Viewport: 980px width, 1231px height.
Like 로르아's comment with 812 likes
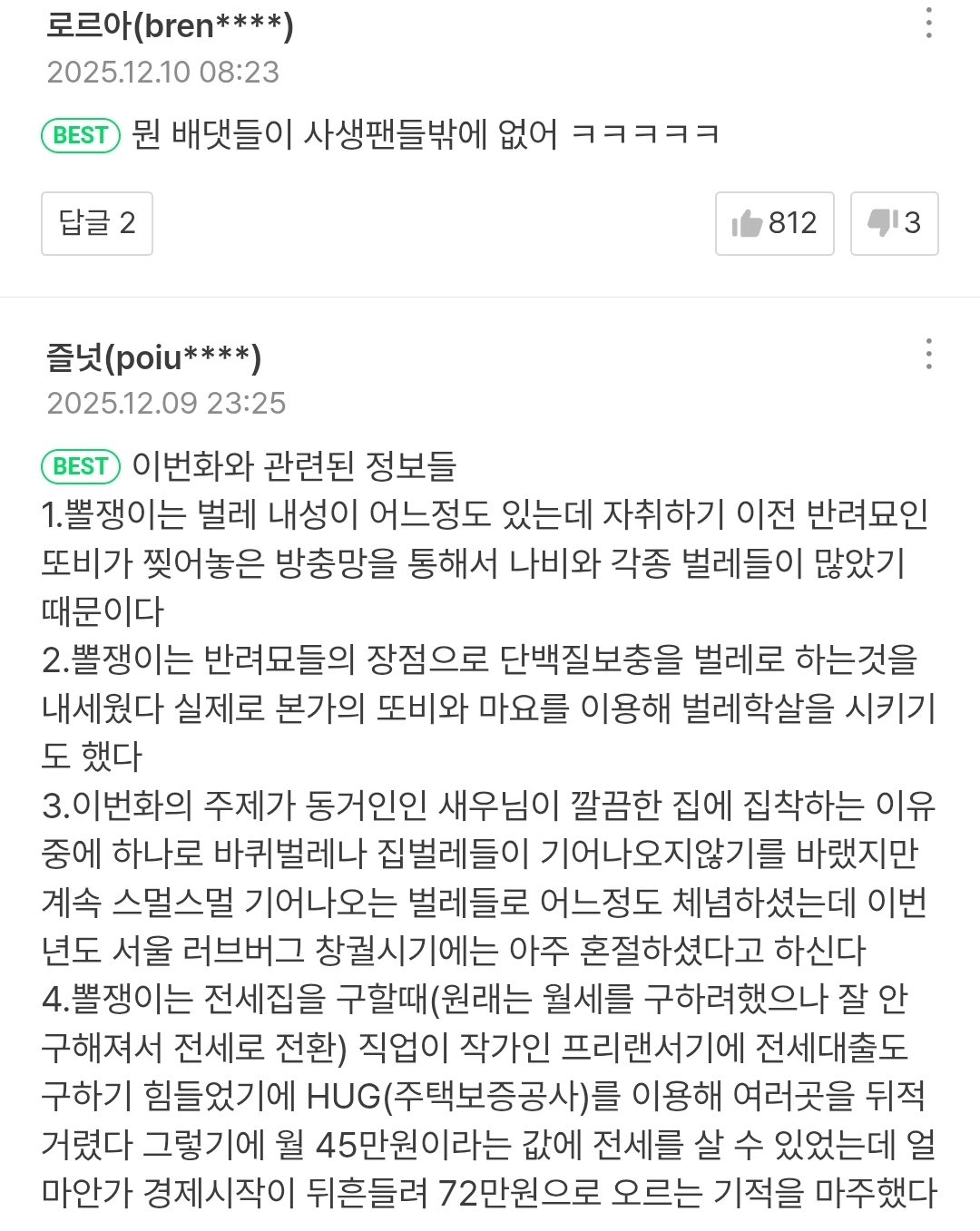pos(774,223)
